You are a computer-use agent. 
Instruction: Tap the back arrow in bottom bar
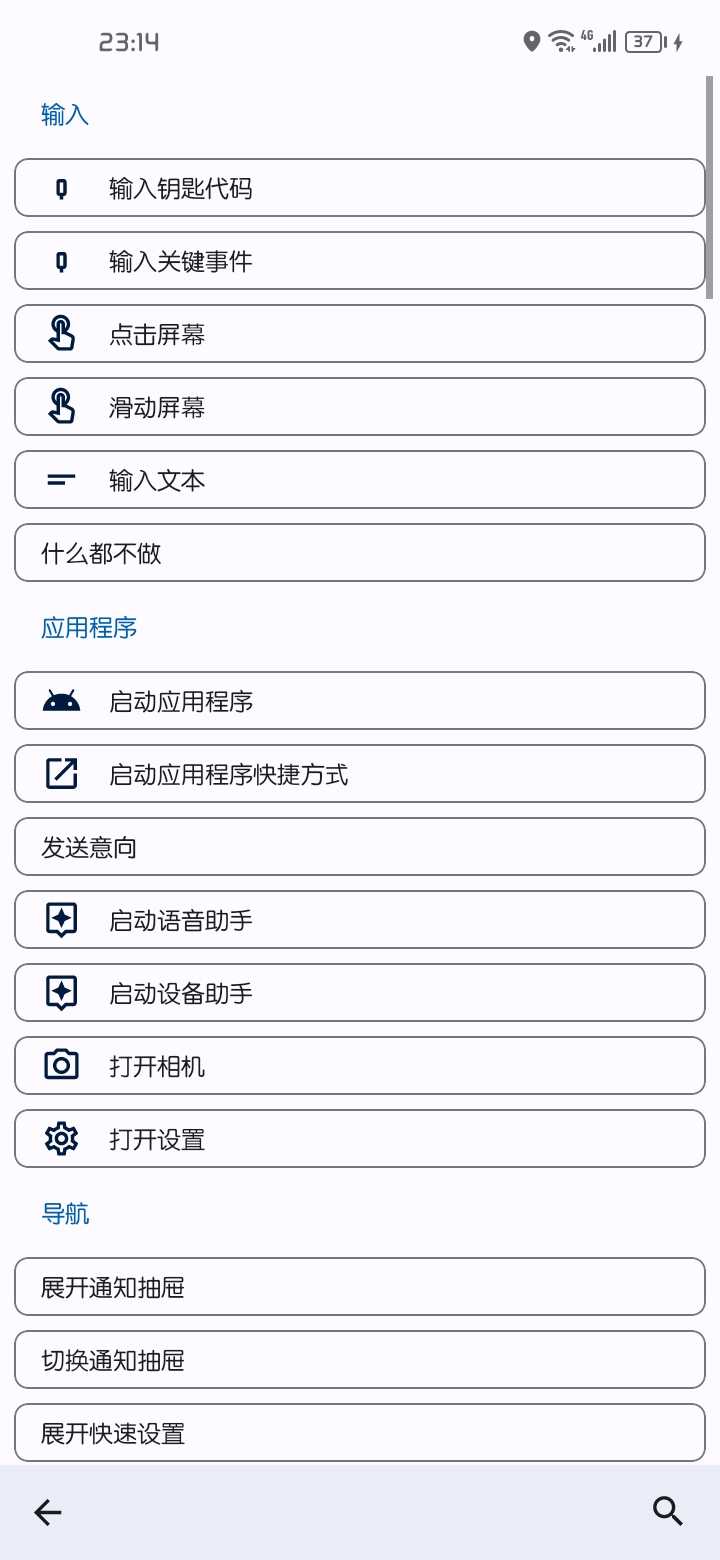coord(48,1512)
